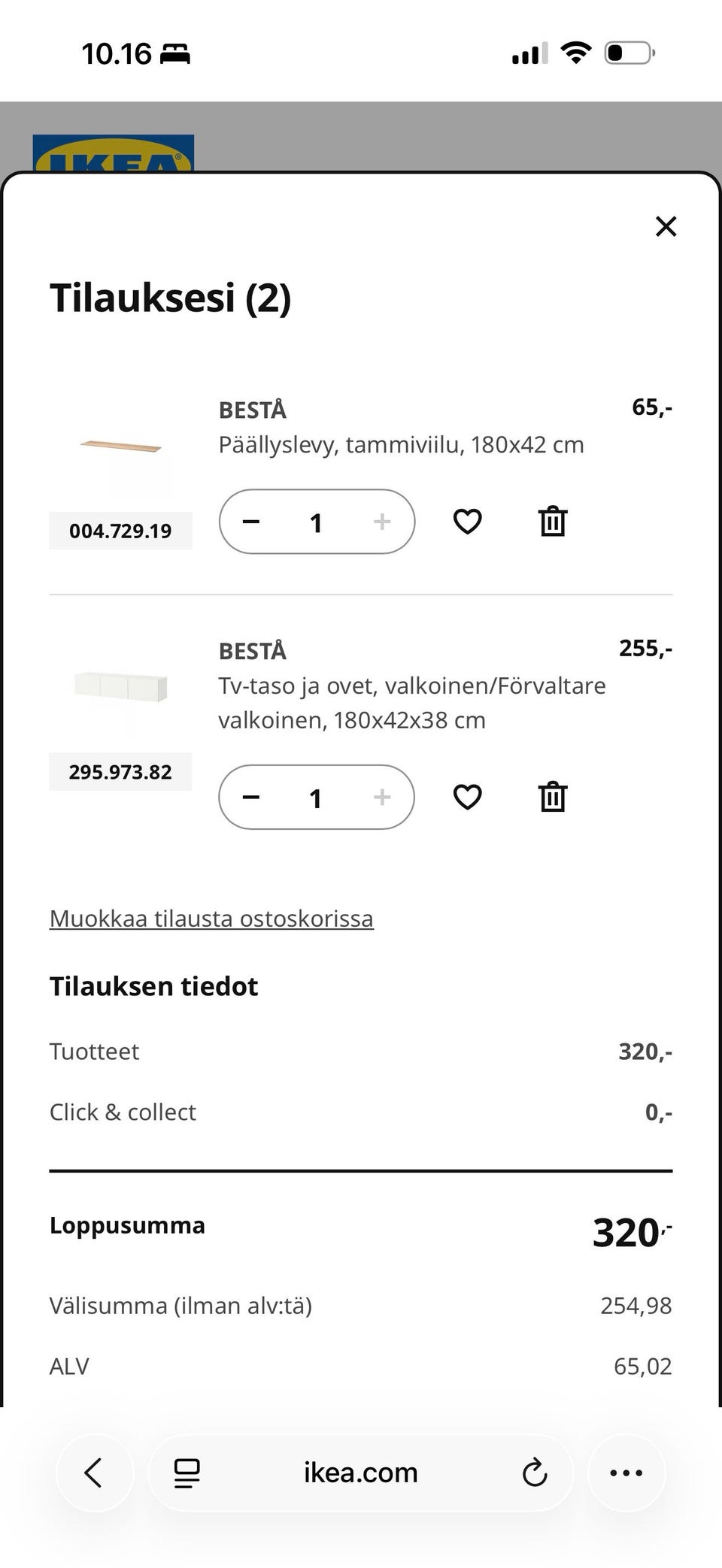The image size is (722, 1568).
Task: Select product number 004.729.19
Action: point(120,530)
